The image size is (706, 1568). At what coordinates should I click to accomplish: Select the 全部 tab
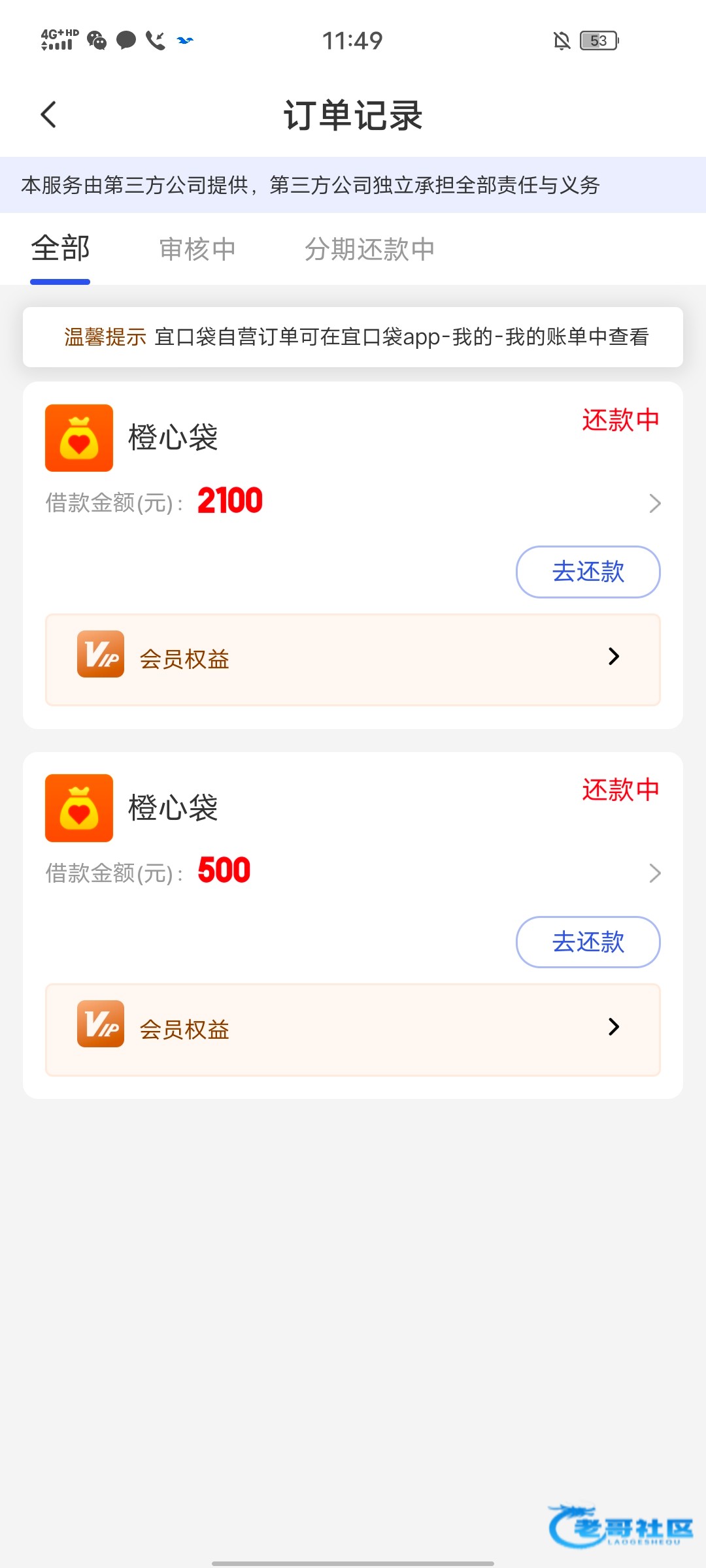60,249
